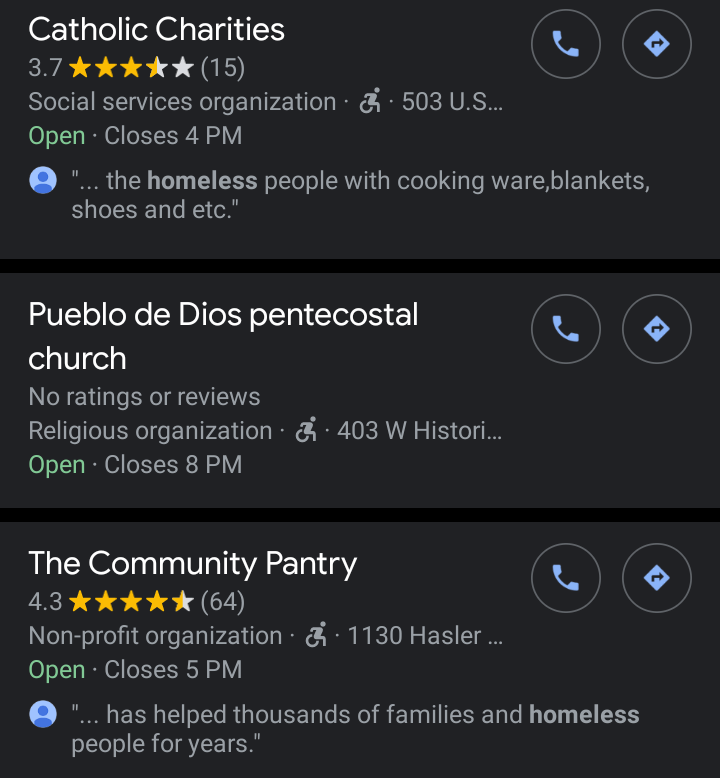
Task: Get directions to The Community Pantry
Action: tap(656, 577)
